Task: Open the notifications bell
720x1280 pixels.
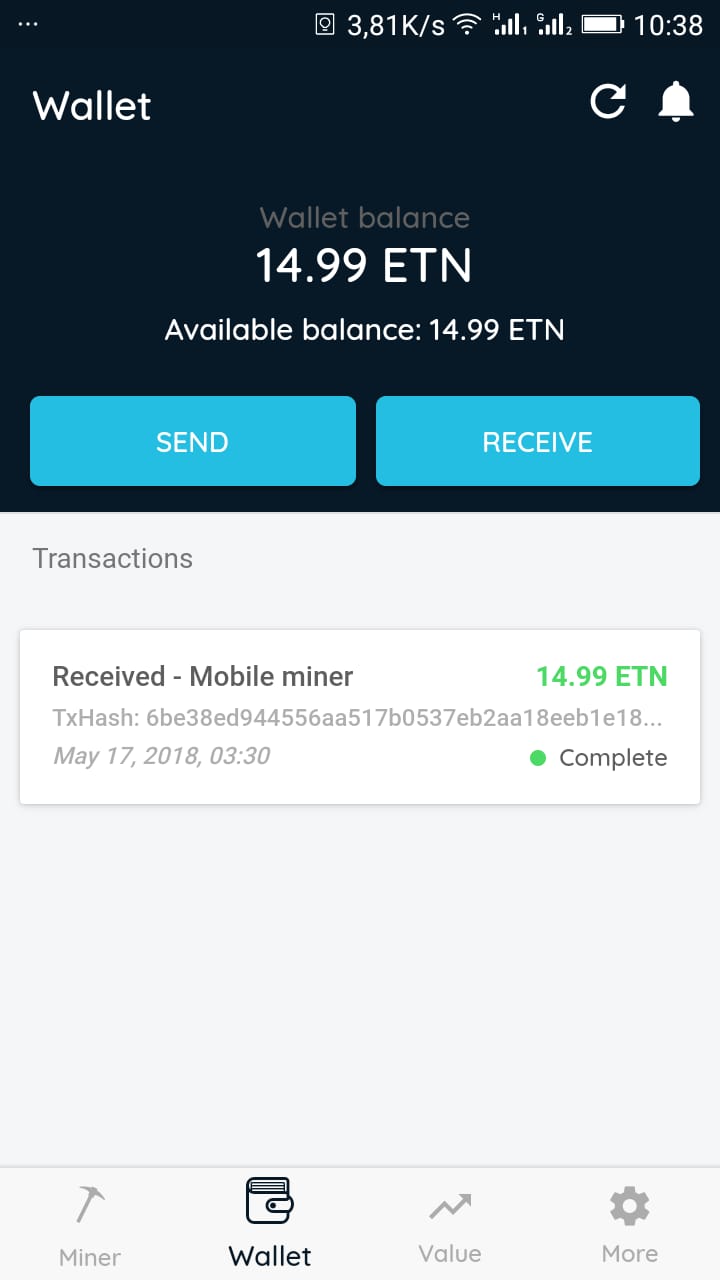Action: (x=676, y=102)
